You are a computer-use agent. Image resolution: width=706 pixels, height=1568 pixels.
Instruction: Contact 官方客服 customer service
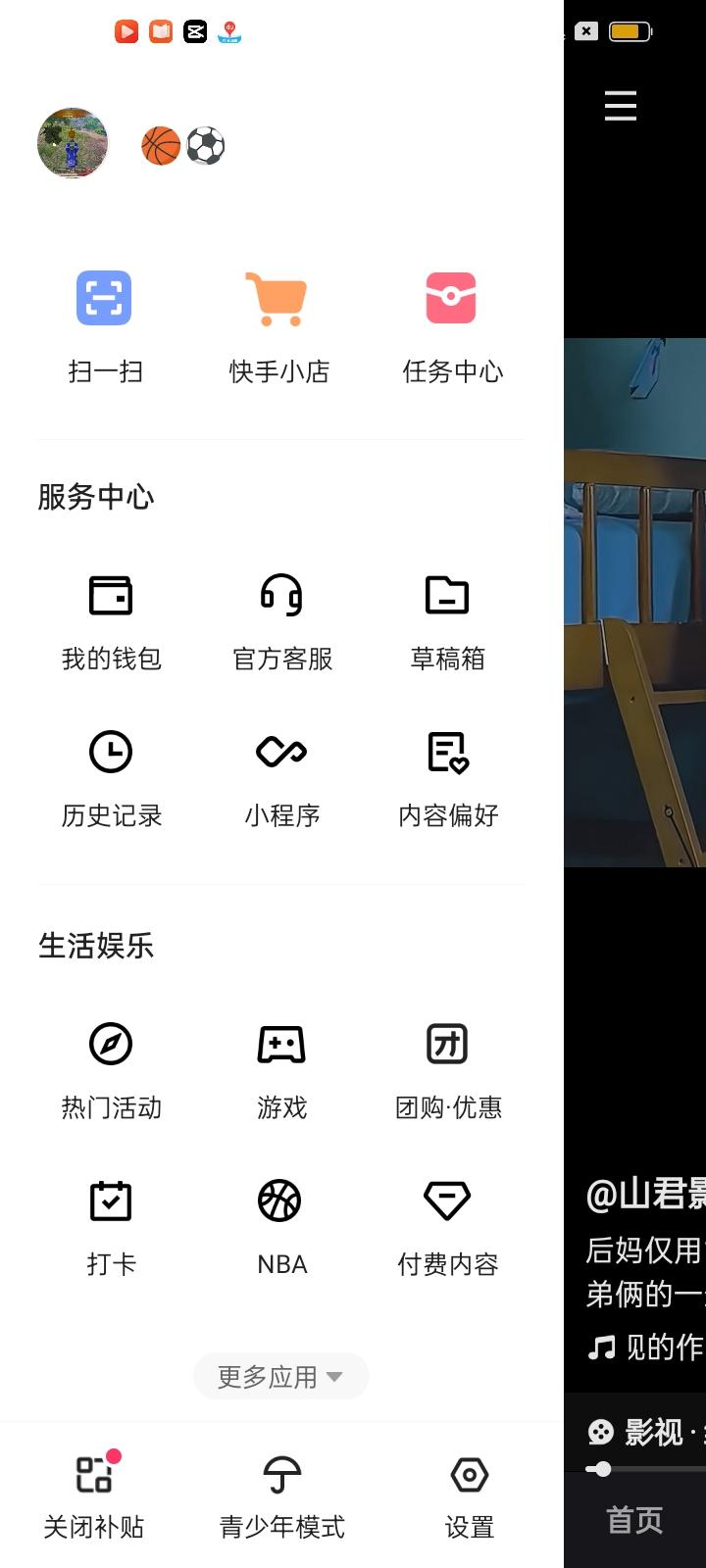coord(281,617)
